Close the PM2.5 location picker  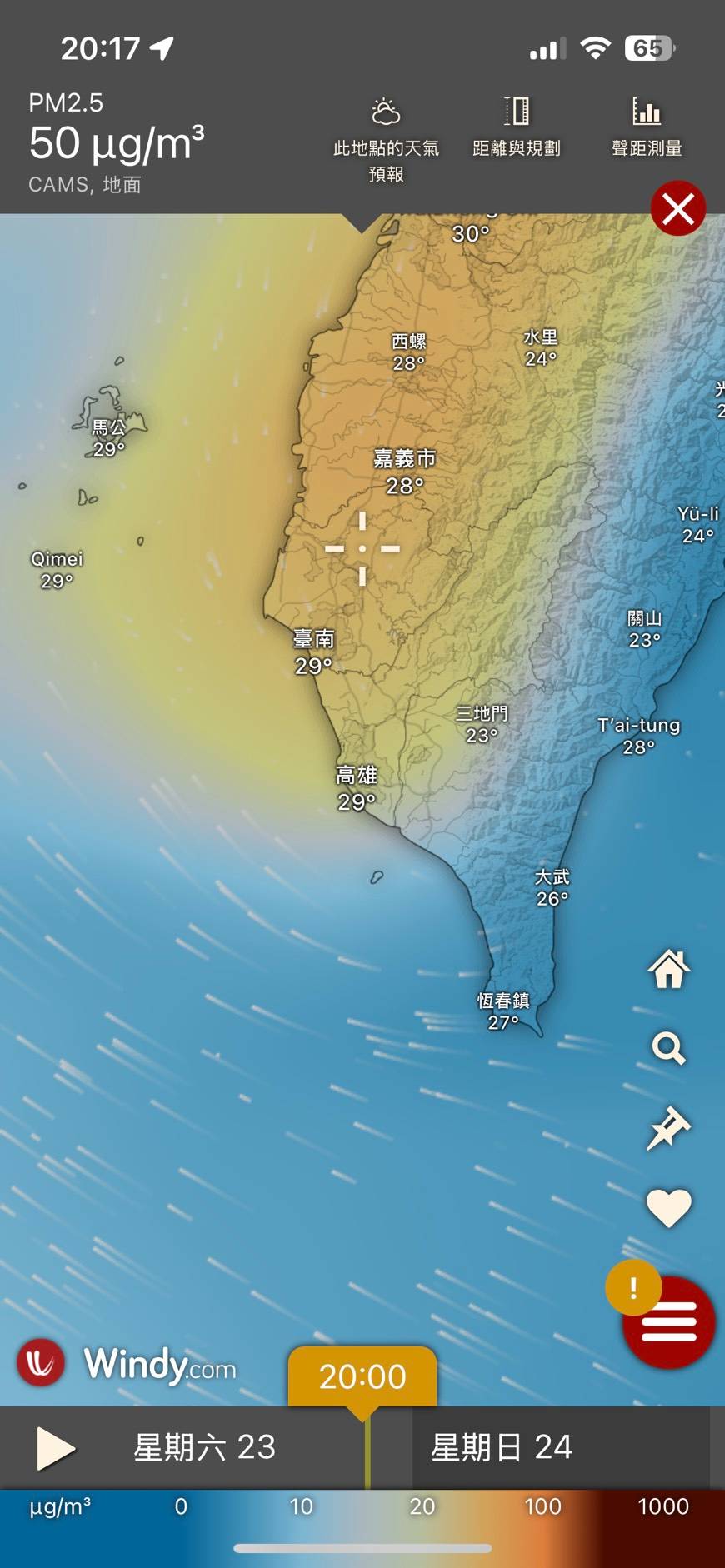(677, 208)
